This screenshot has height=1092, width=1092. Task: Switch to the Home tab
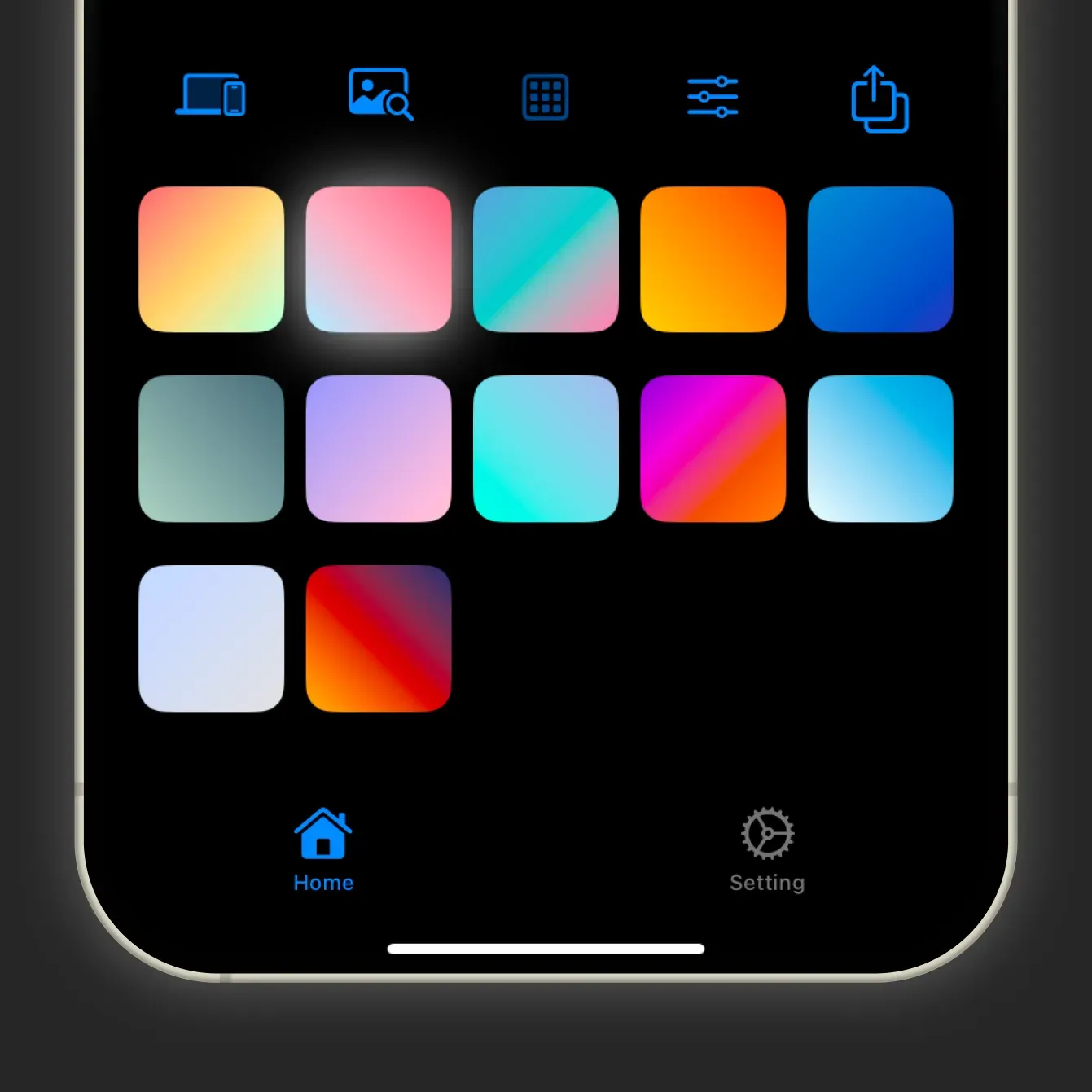pyautogui.click(x=323, y=849)
